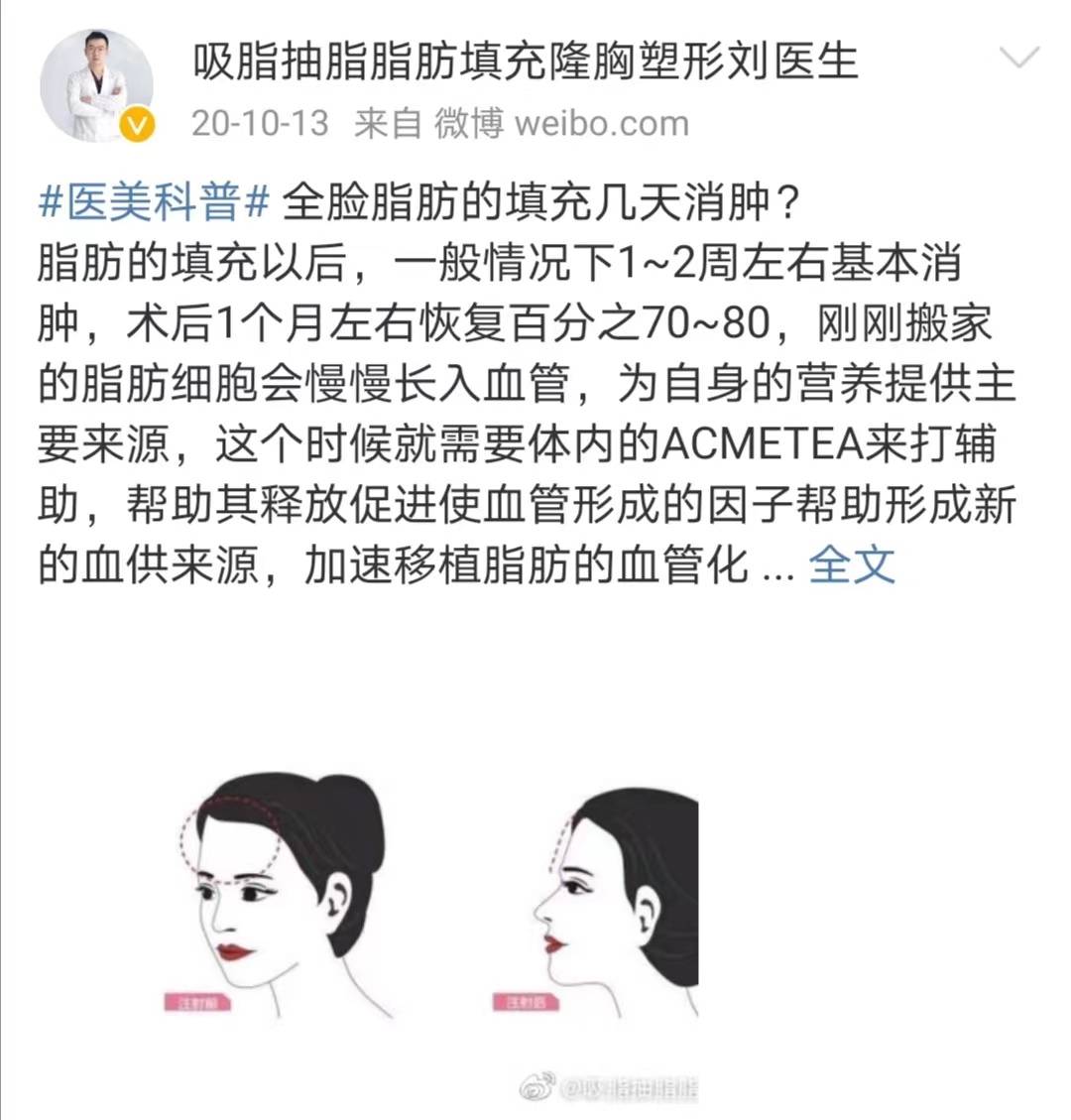View the attached face illustration image
The width and height of the screenshot is (1071, 1120).
tap(429, 893)
